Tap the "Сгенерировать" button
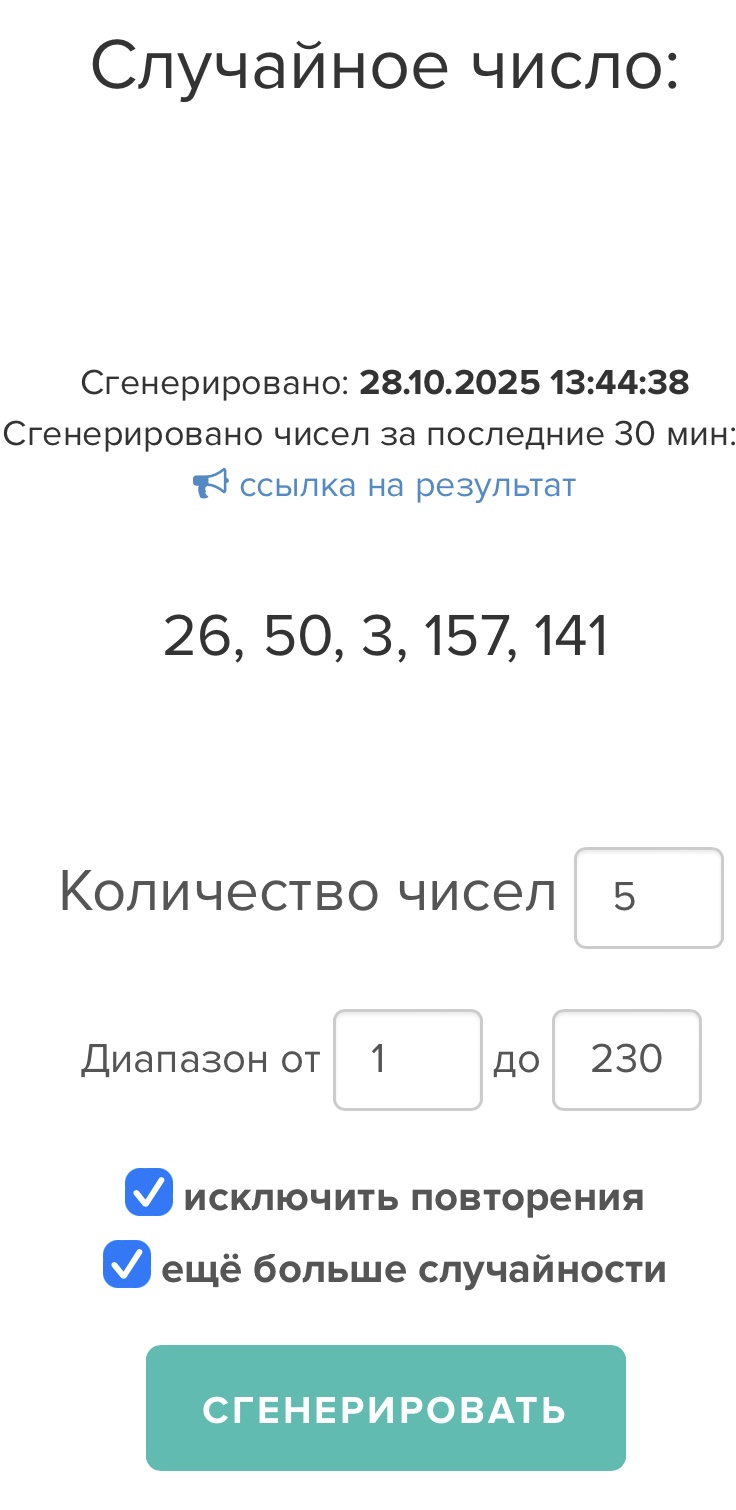Viewport: 736px width, 1510px height. [x=385, y=1407]
